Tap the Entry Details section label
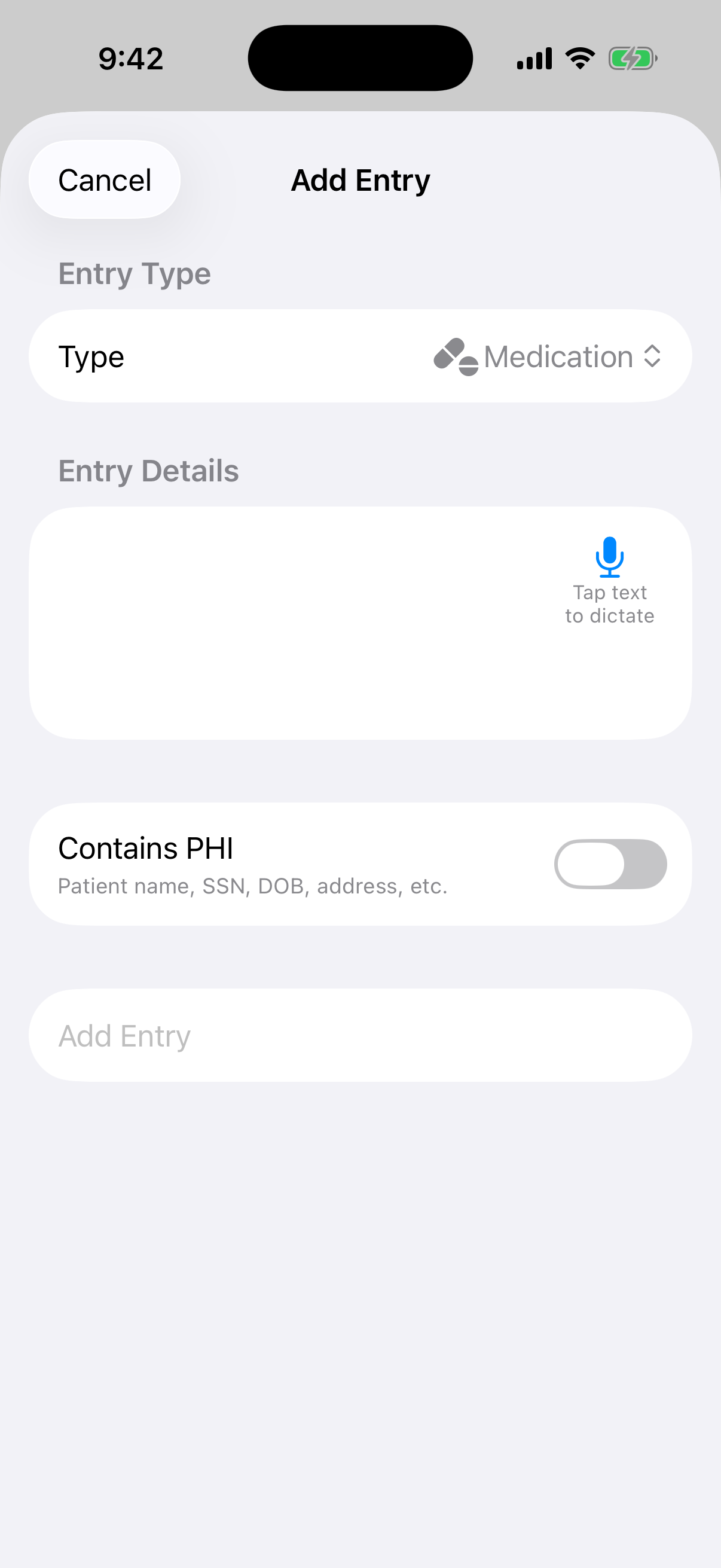721x1568 pixels. point(148,470)
